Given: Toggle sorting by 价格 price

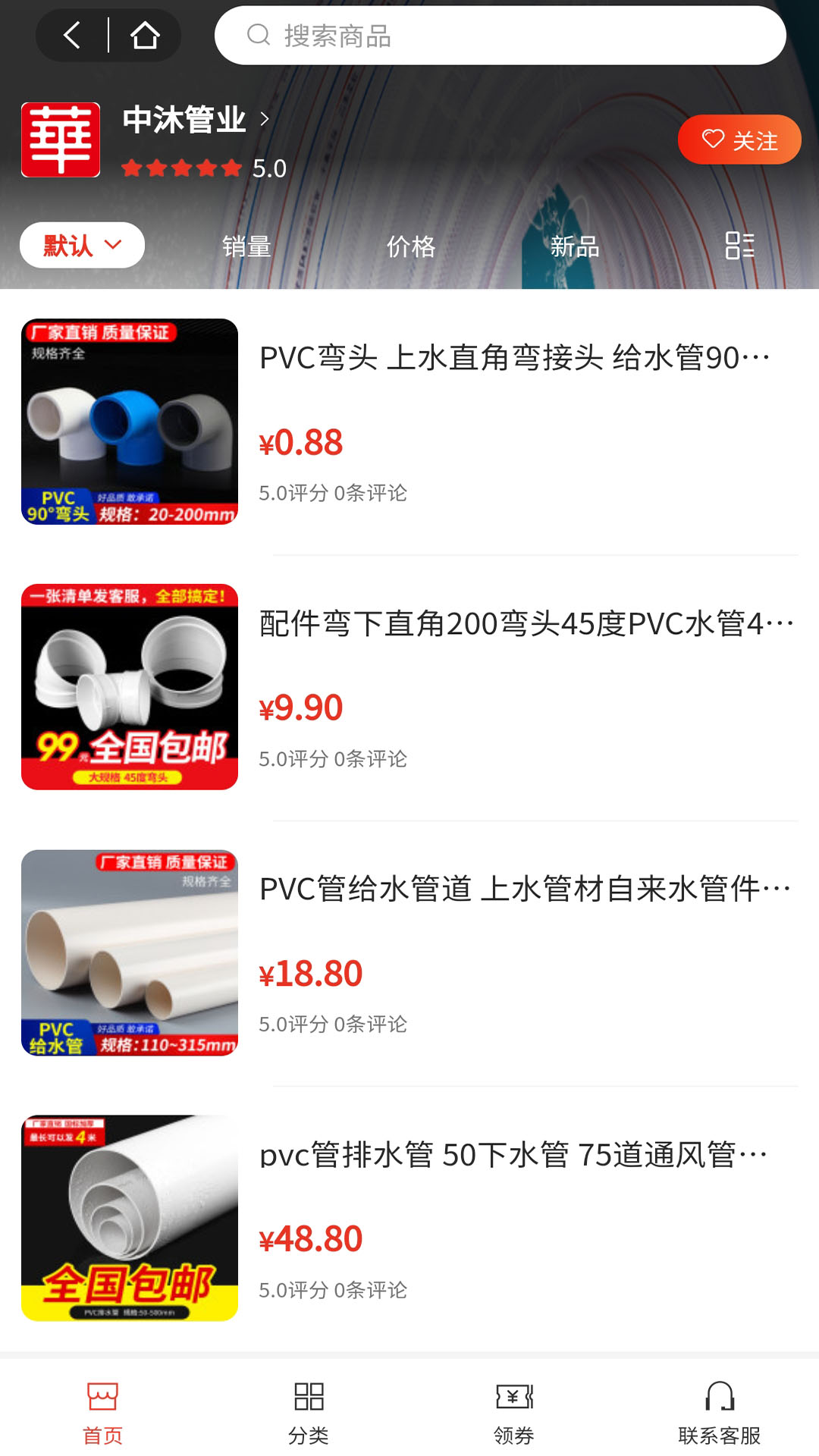Looking at the screenshot, I should (x=412, y=246).
